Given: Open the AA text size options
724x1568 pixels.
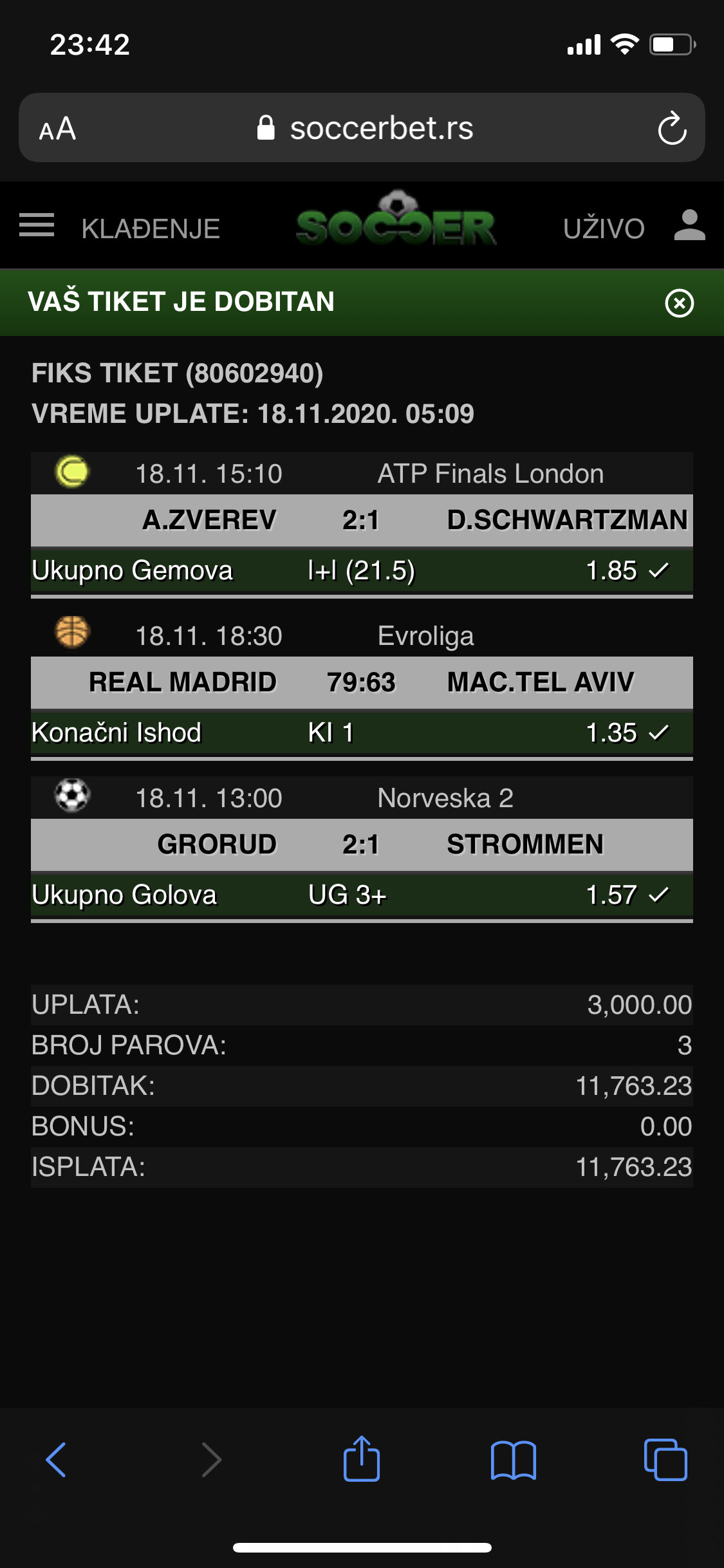Looking at the screenshot, I should 57,129.
